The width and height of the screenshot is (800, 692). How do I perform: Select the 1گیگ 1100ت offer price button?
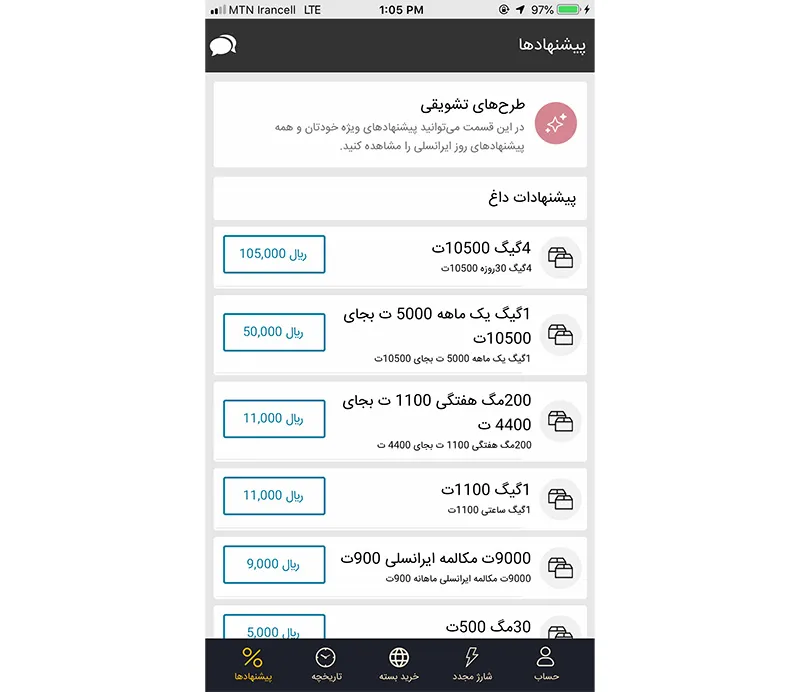(274, 495)
